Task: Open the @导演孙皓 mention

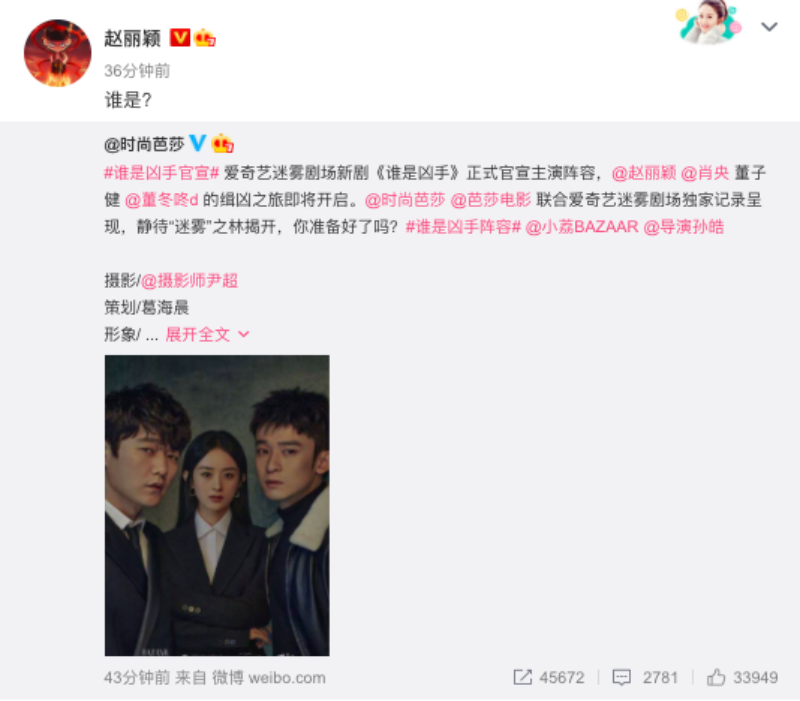Action: tap(683, 227)
